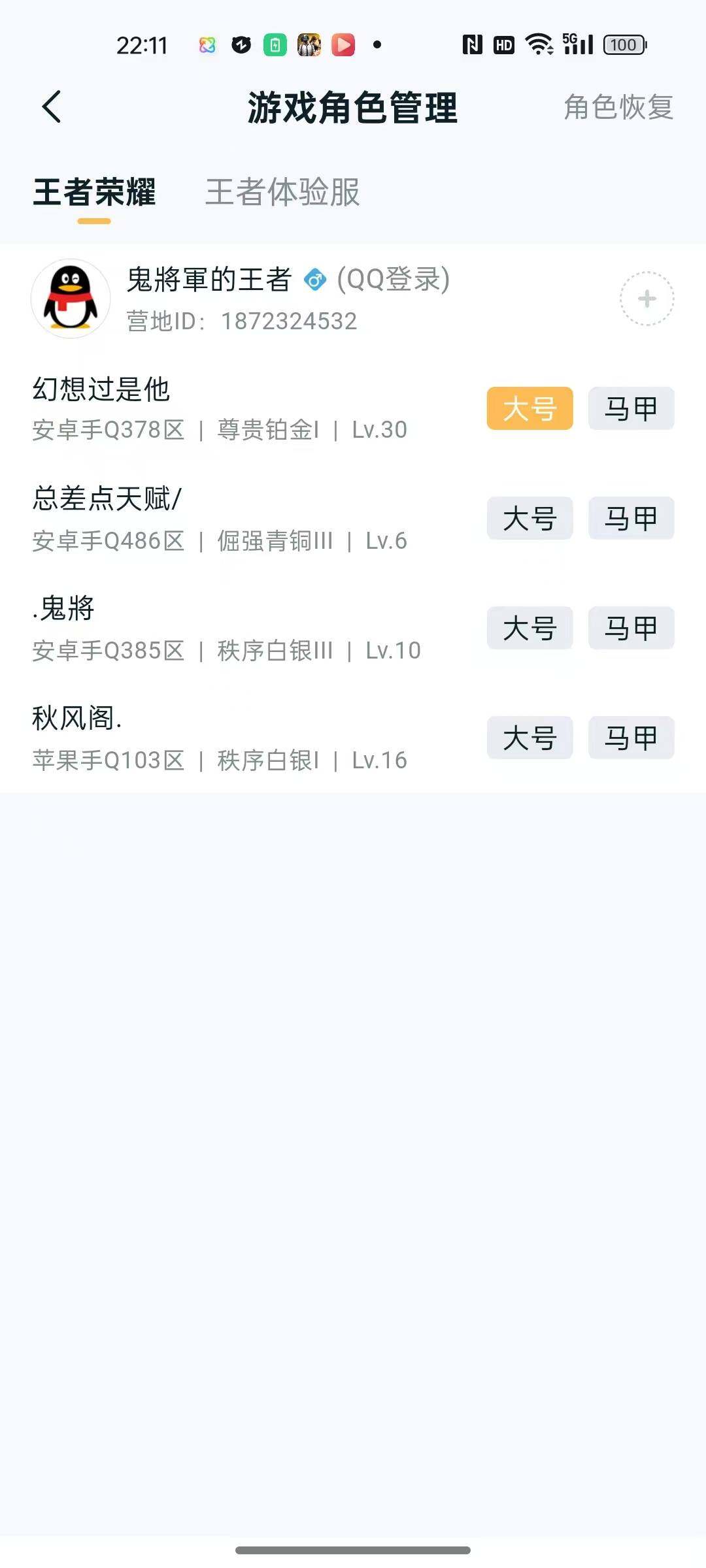Toggle 大号 for character 总差点天赋/
The height and width of the screenshot is (1568, 706).
[529, 518]
